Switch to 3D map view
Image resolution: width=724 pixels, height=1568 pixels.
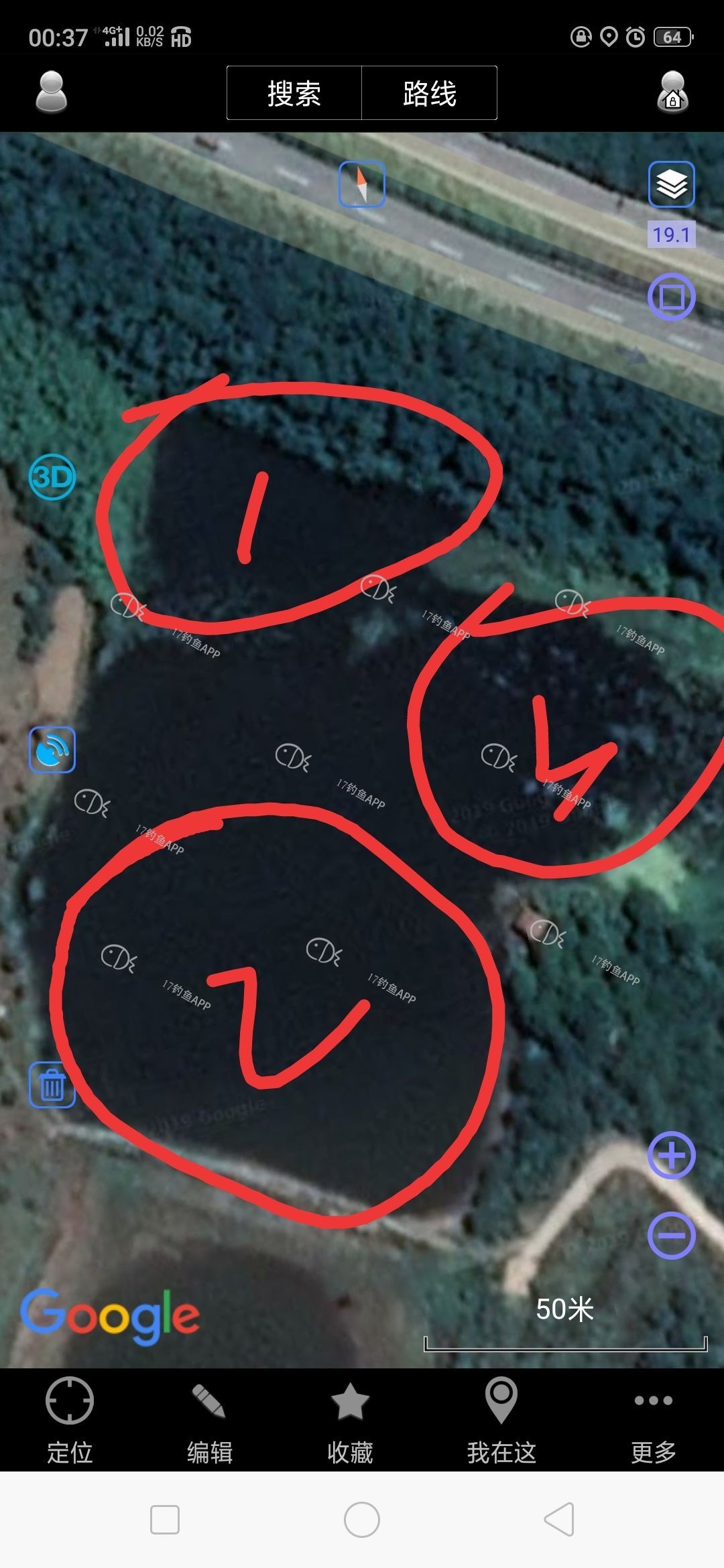pyautogui.click(x=52, y=477)
